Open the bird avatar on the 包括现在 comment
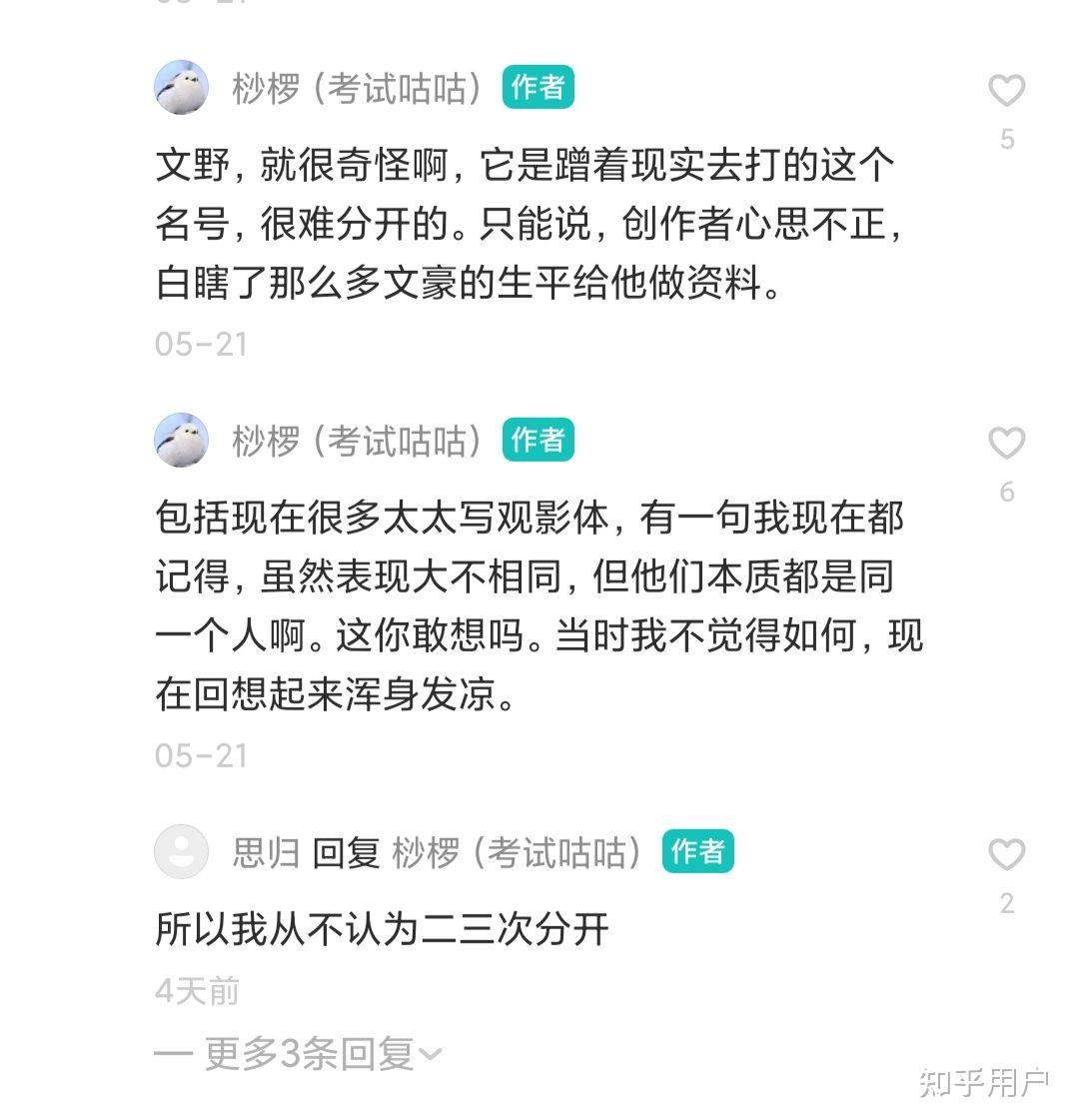This screenshot has height=1120, width=1079. tap(182, 440)
